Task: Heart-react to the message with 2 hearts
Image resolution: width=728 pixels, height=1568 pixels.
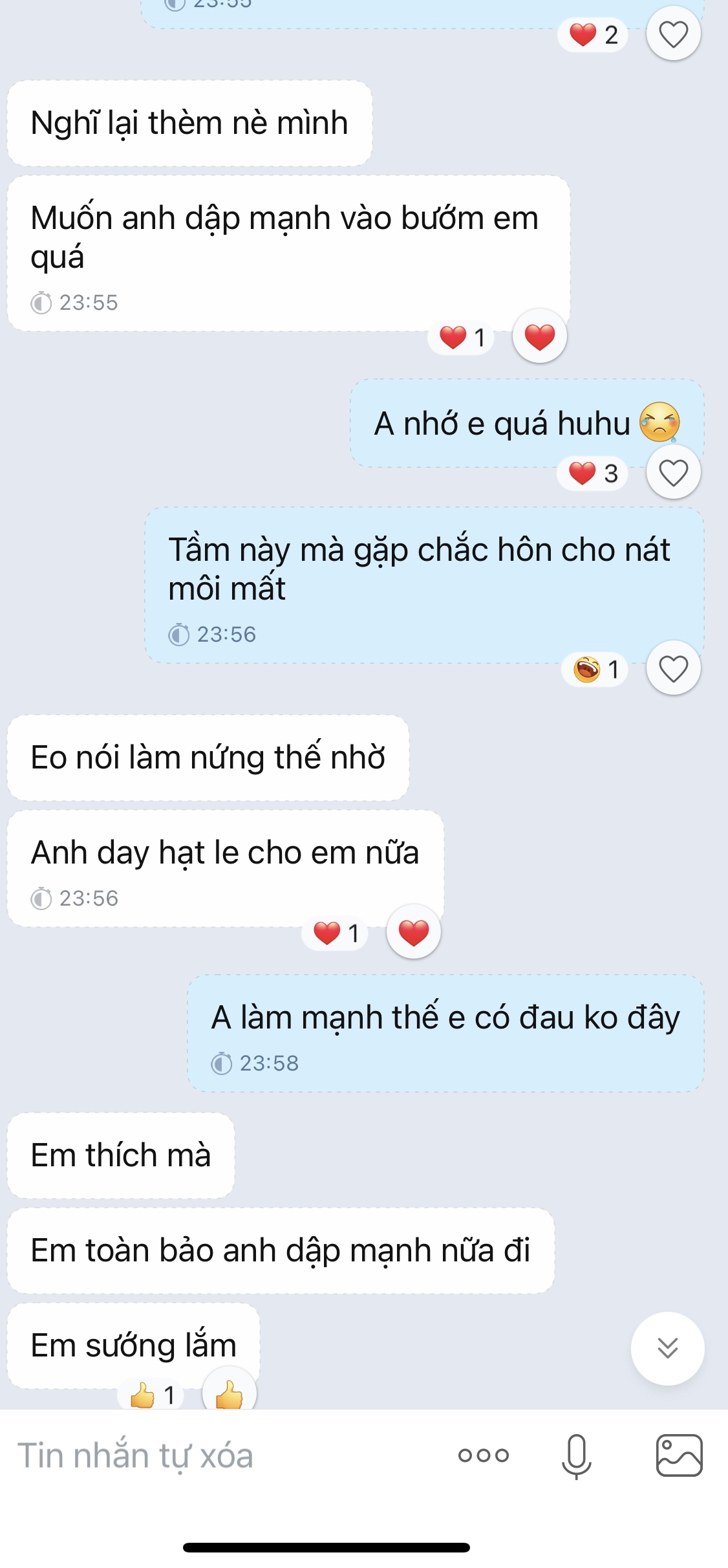Action: point(673,34)
